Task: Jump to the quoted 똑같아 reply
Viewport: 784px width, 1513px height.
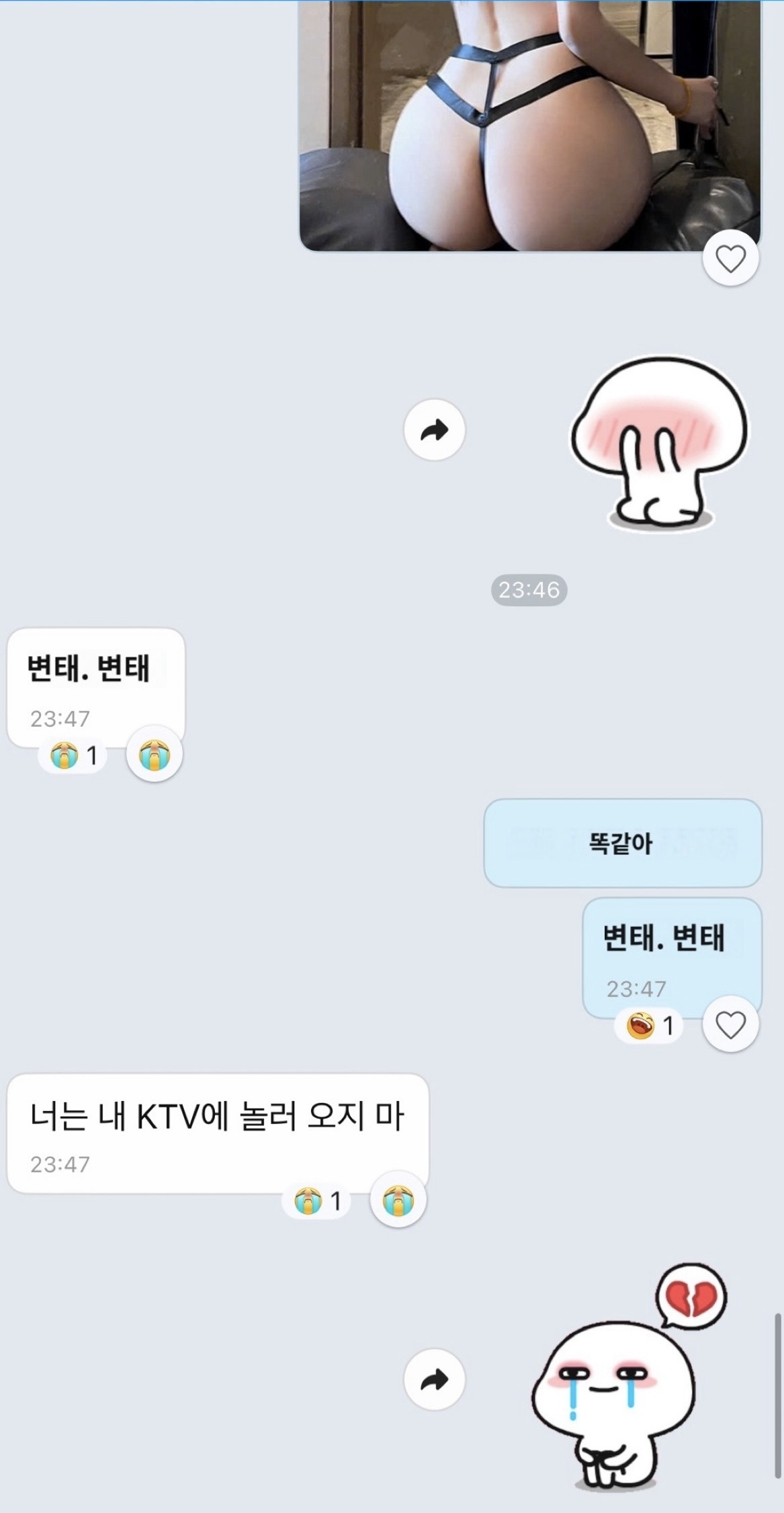Action: coord(622,842)
